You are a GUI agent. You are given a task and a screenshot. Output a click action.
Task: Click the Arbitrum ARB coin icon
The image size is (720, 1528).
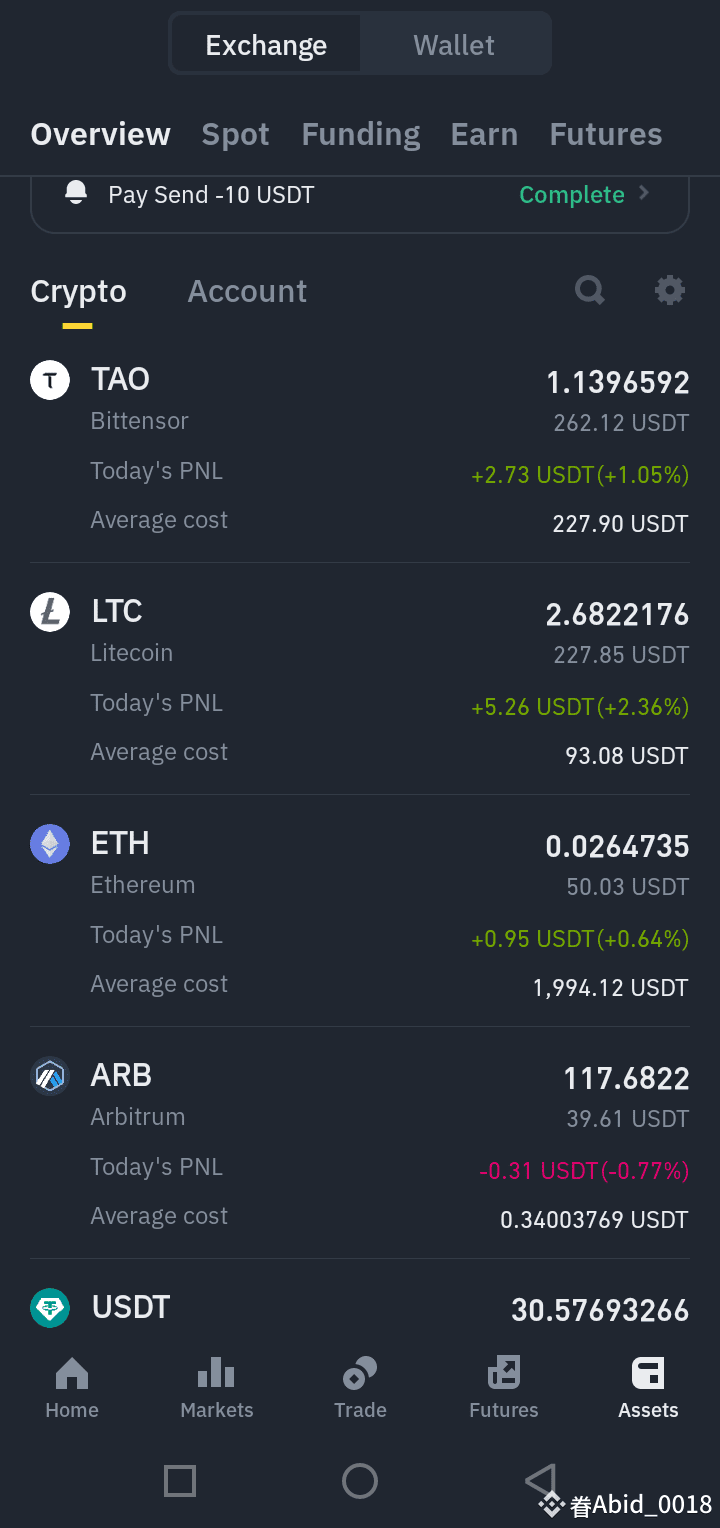point(50,1076)
